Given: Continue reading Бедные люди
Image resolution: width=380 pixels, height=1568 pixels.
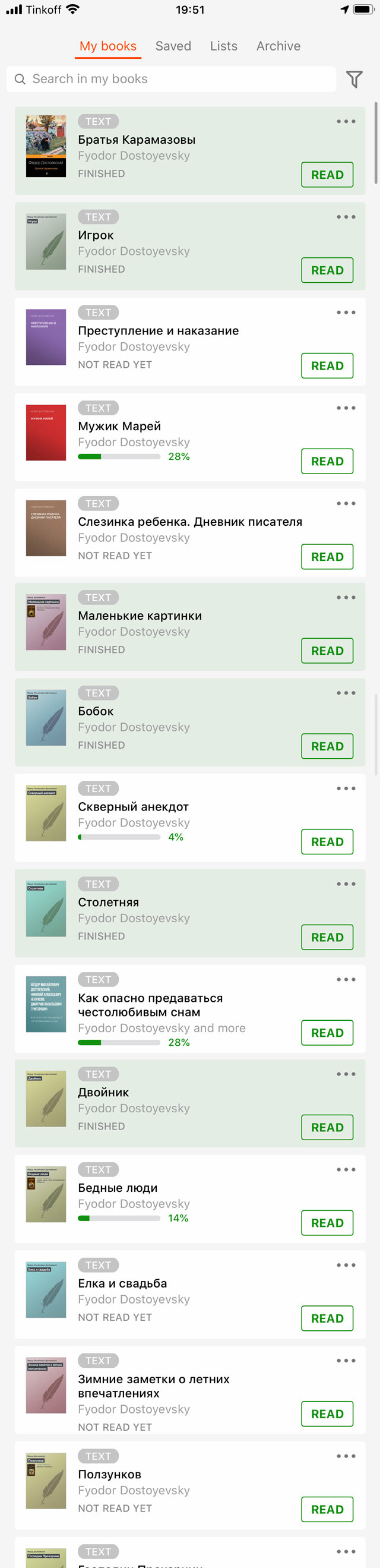Looking at the screenshot, I should click(x=327, y=1223).
